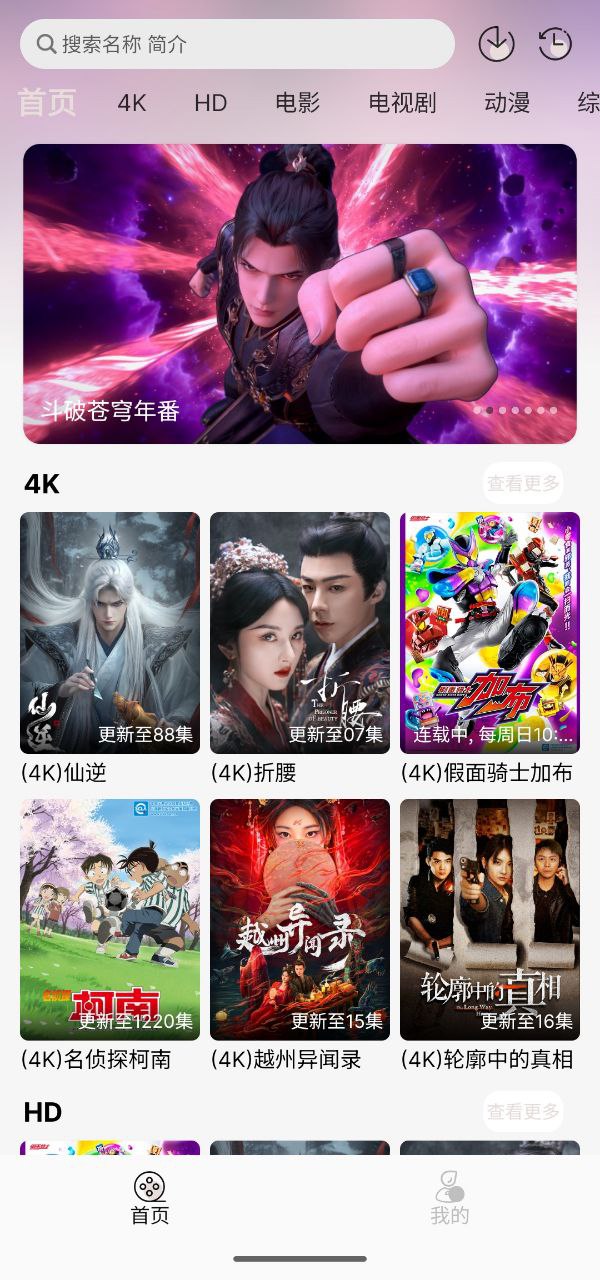Open the (4K)名侦探柯南 card

(110, 920)
